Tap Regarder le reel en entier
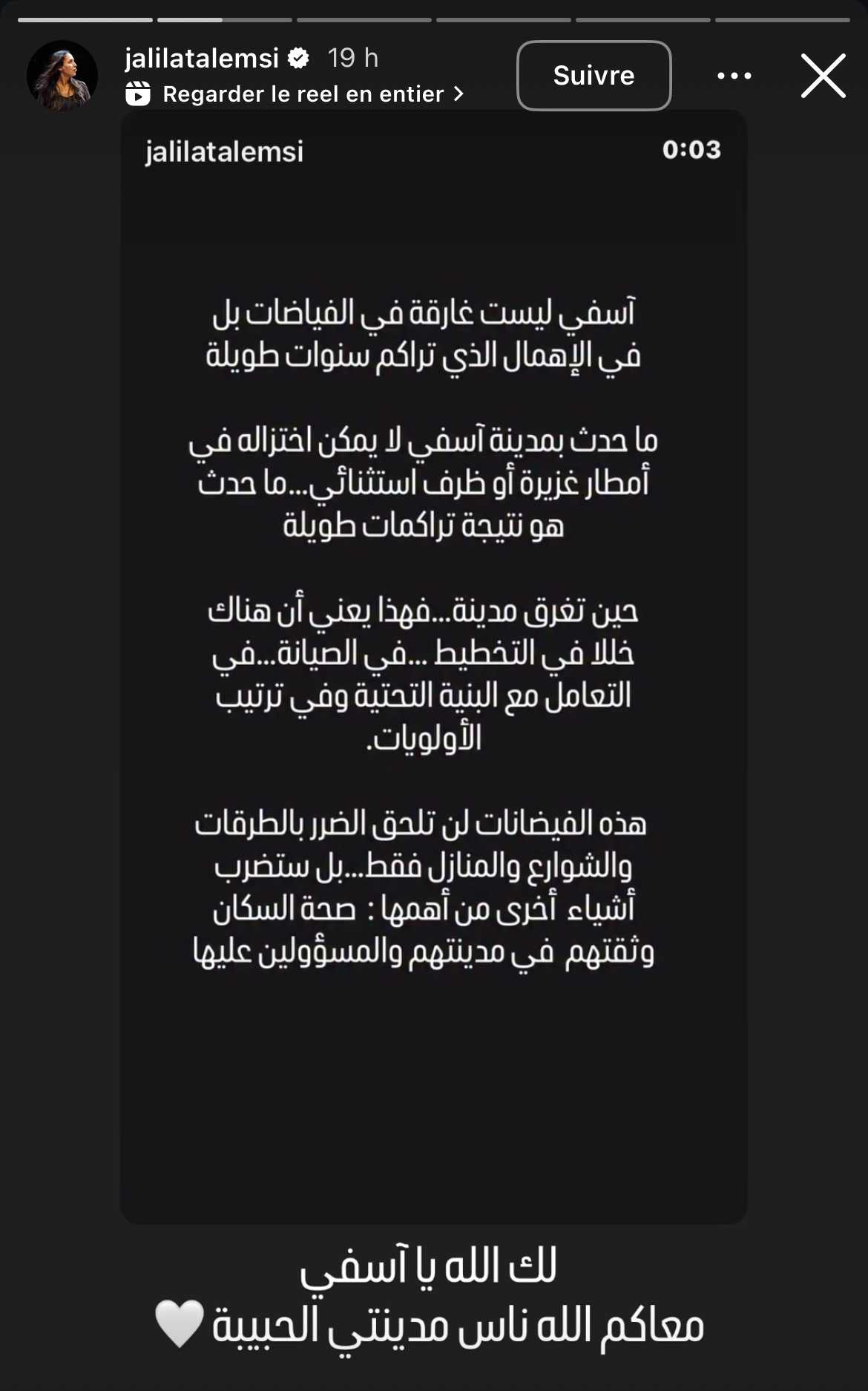This screenshot has height=1391, width=868. [303, 94]
